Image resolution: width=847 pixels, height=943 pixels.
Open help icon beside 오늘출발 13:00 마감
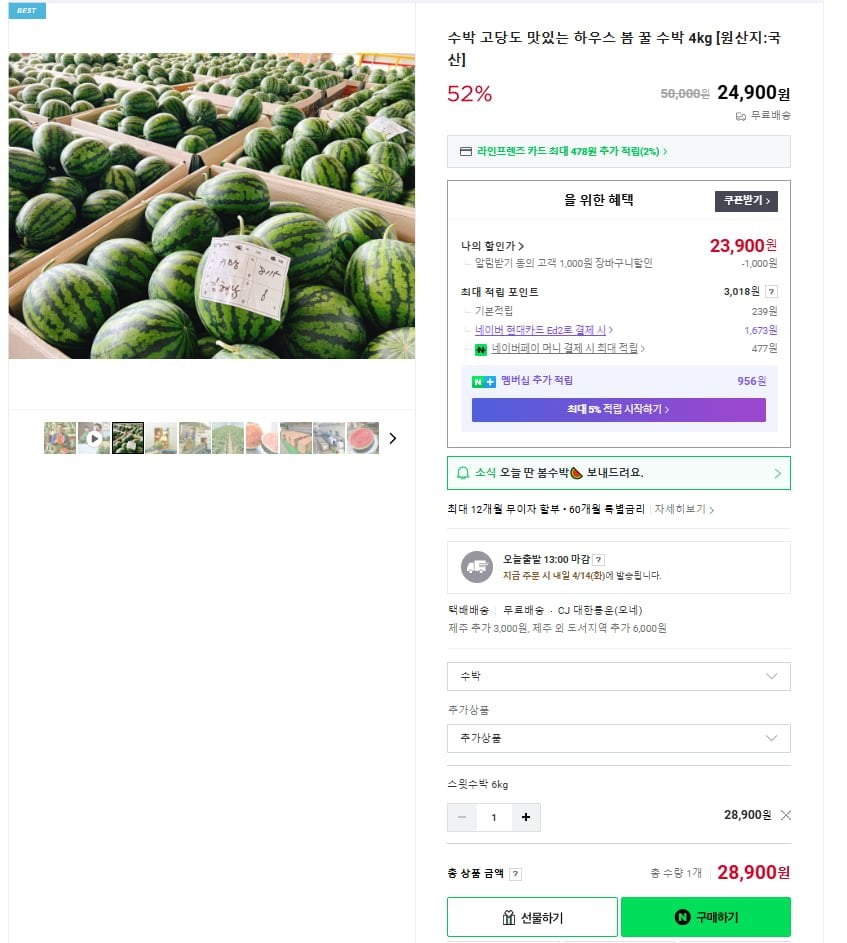point(598,560)
